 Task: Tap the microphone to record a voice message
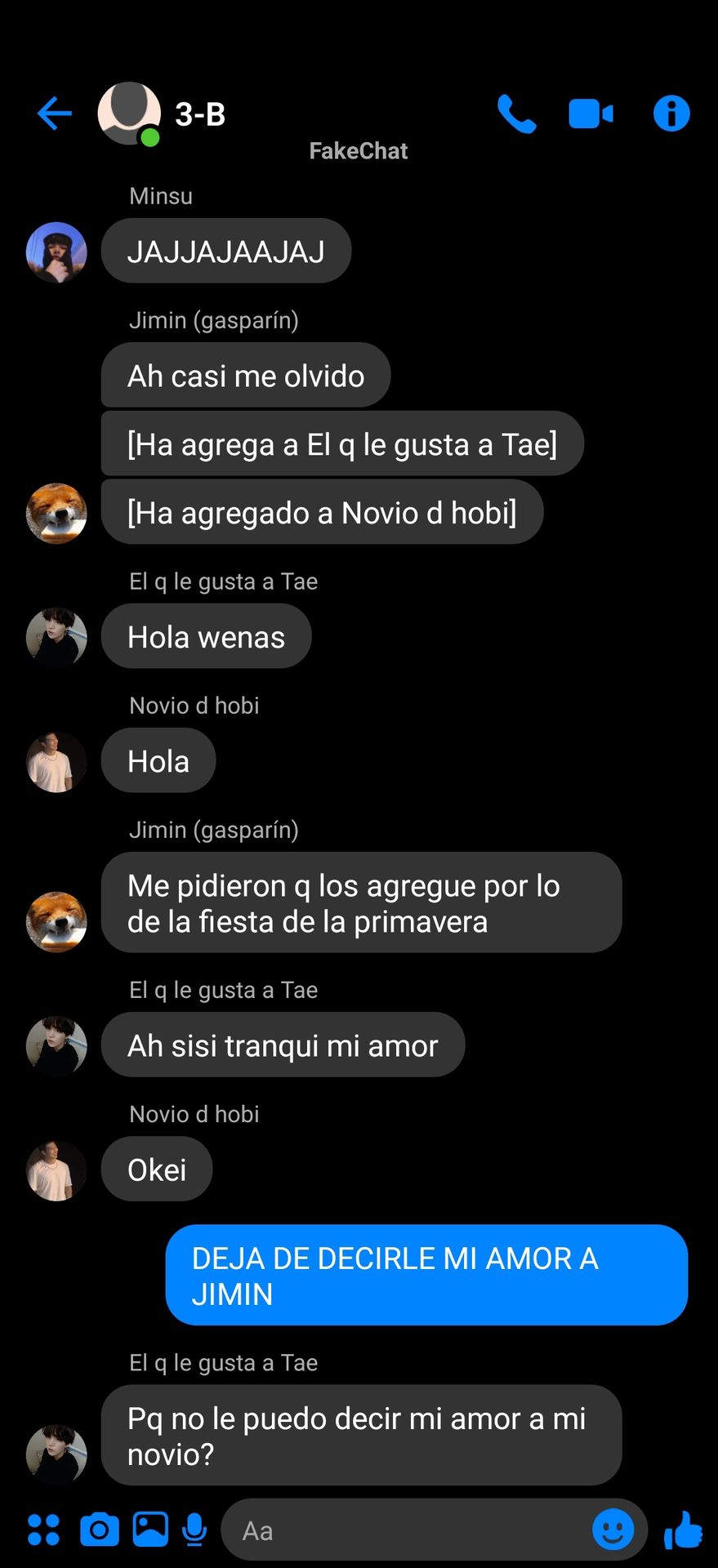pyautogui.click(x=194, y=1530)
